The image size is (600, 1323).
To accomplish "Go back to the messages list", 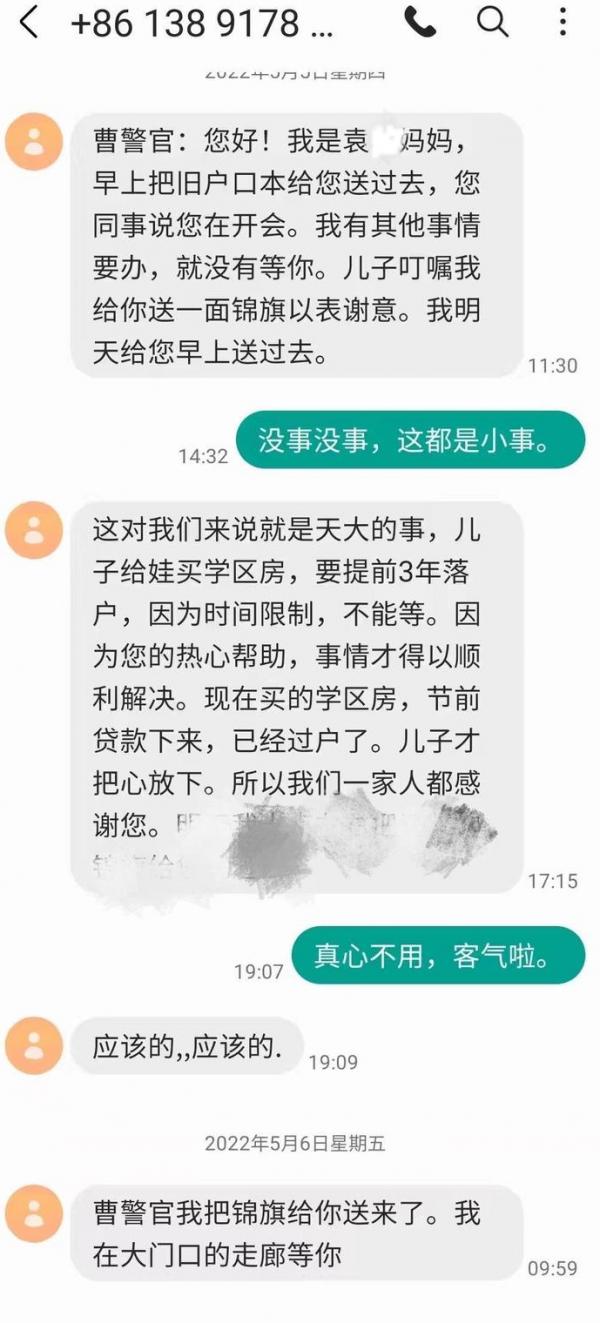I will [28, 22].
